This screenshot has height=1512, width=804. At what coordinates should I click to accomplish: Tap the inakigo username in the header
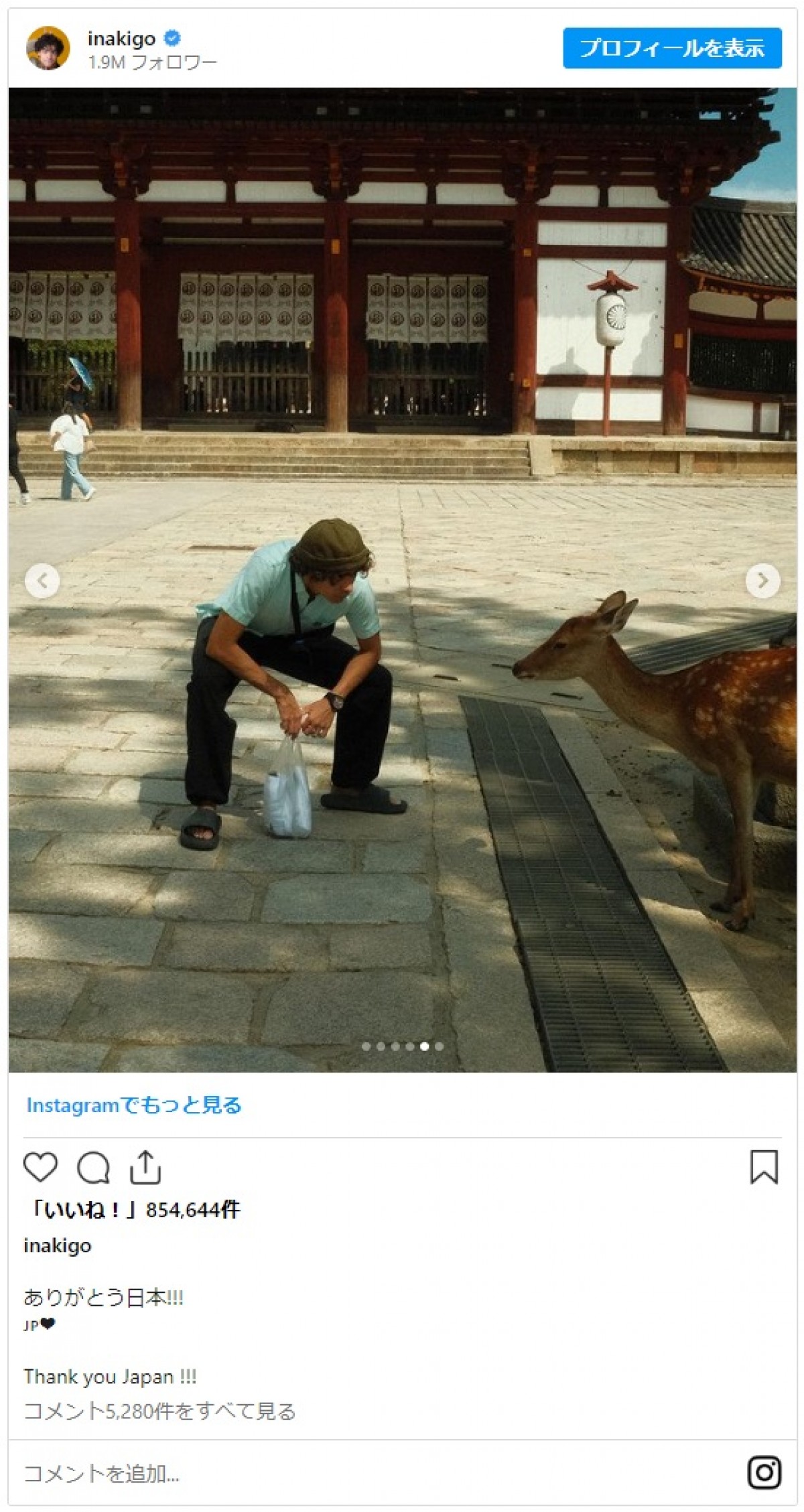121,39
